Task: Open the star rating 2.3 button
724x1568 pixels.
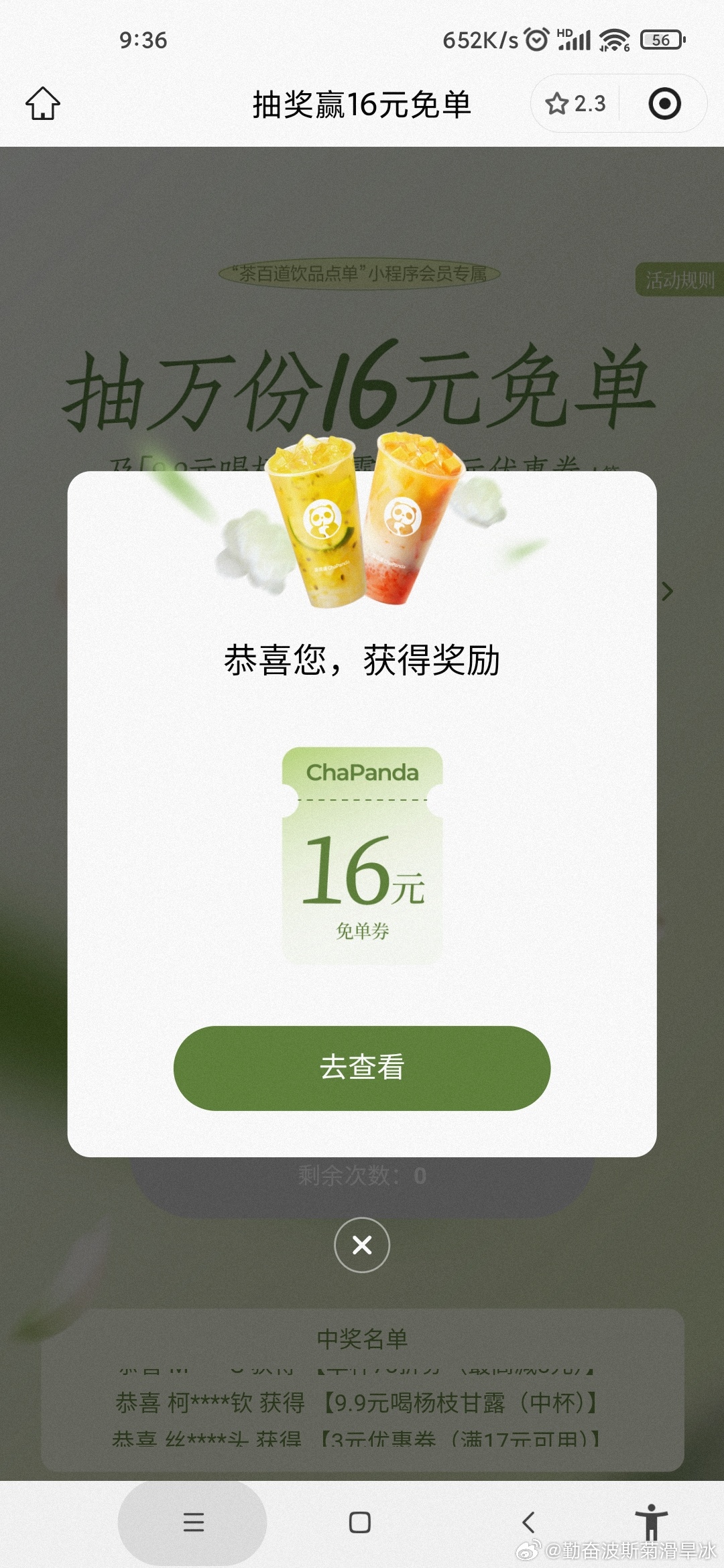Action: [x=576, y=104]
